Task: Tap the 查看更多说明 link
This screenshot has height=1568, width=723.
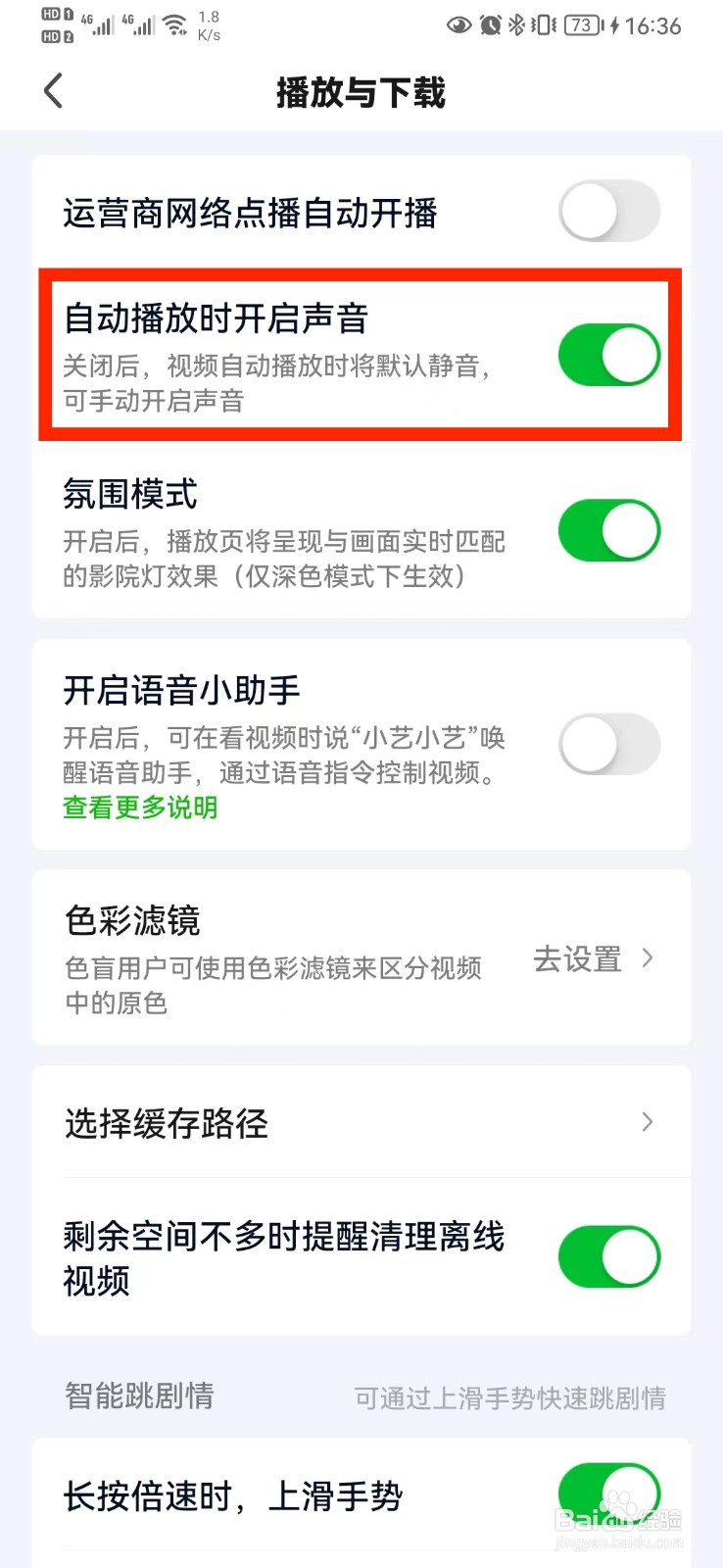Action: point(139,808)
